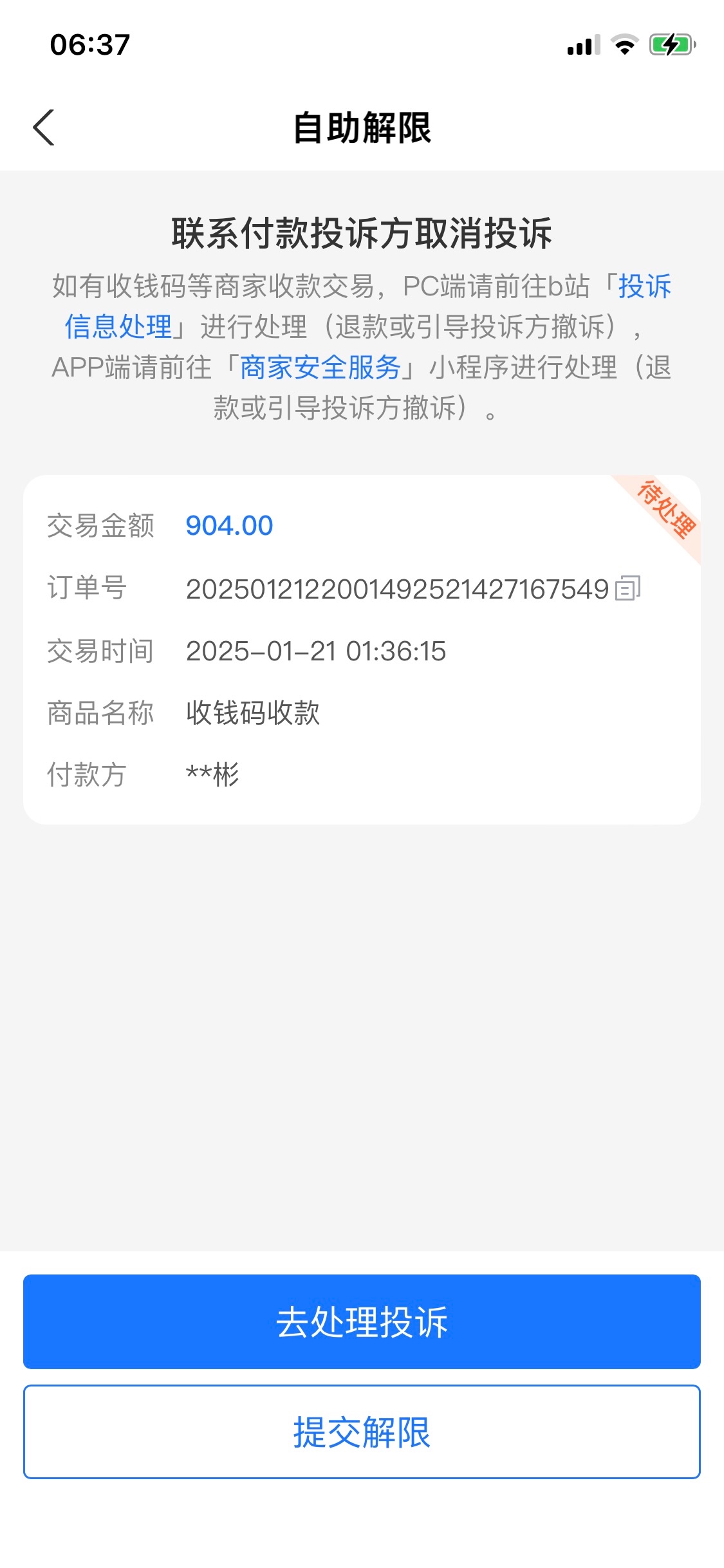The width and height of the screenshot is (724, 1568).
Task: Tap the 去处理投诉 button
Action: pos(362,1321)
